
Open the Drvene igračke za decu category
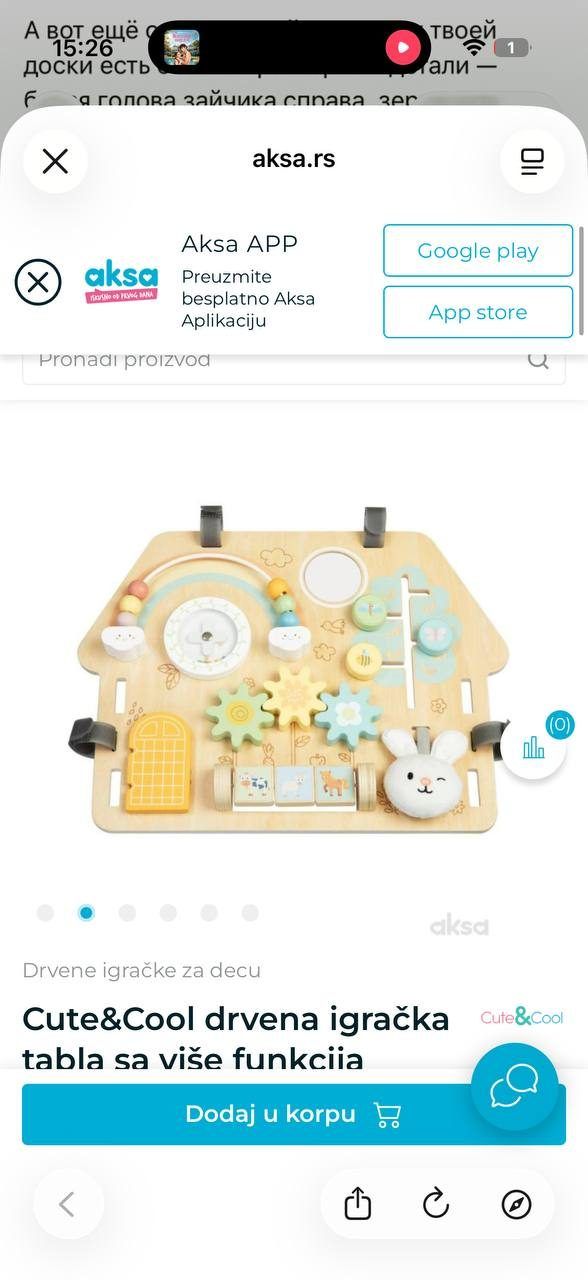(141, 970)
